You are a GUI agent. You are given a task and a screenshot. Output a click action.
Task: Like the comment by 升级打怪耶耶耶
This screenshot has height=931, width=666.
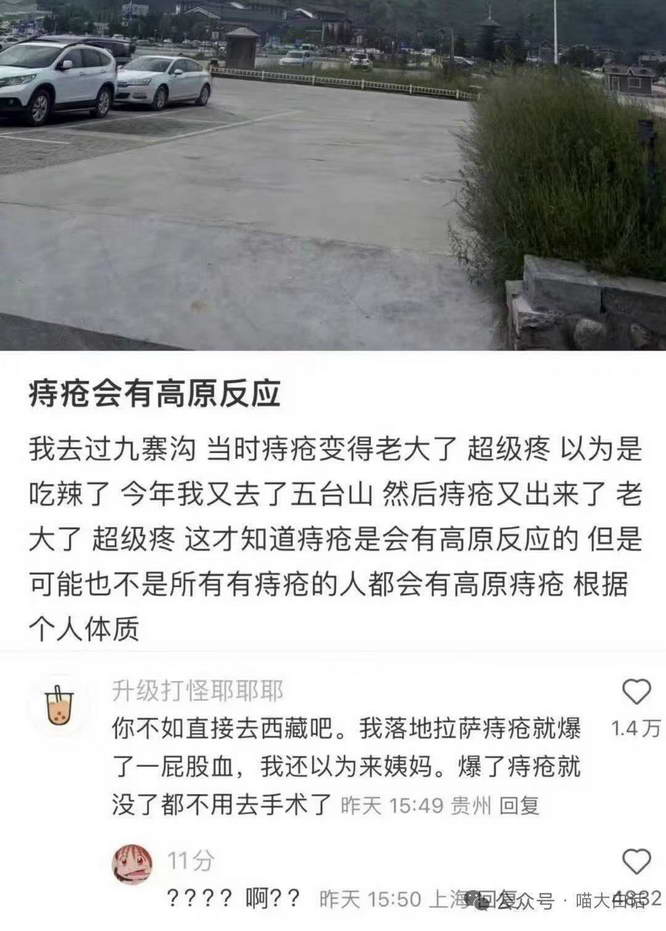[636, 692]
